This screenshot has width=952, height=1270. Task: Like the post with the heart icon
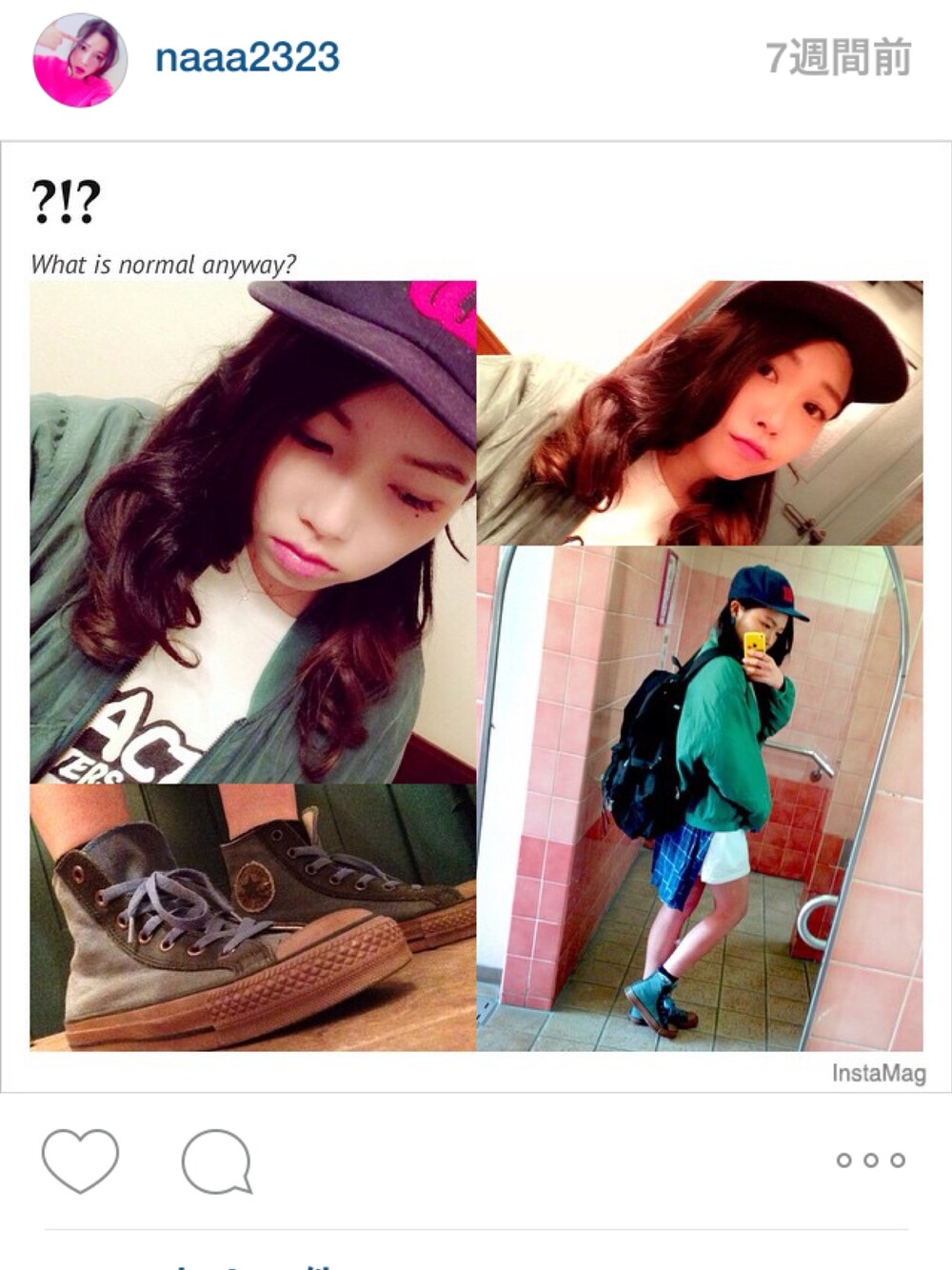pyautogui.click(x=80, y=1160)
